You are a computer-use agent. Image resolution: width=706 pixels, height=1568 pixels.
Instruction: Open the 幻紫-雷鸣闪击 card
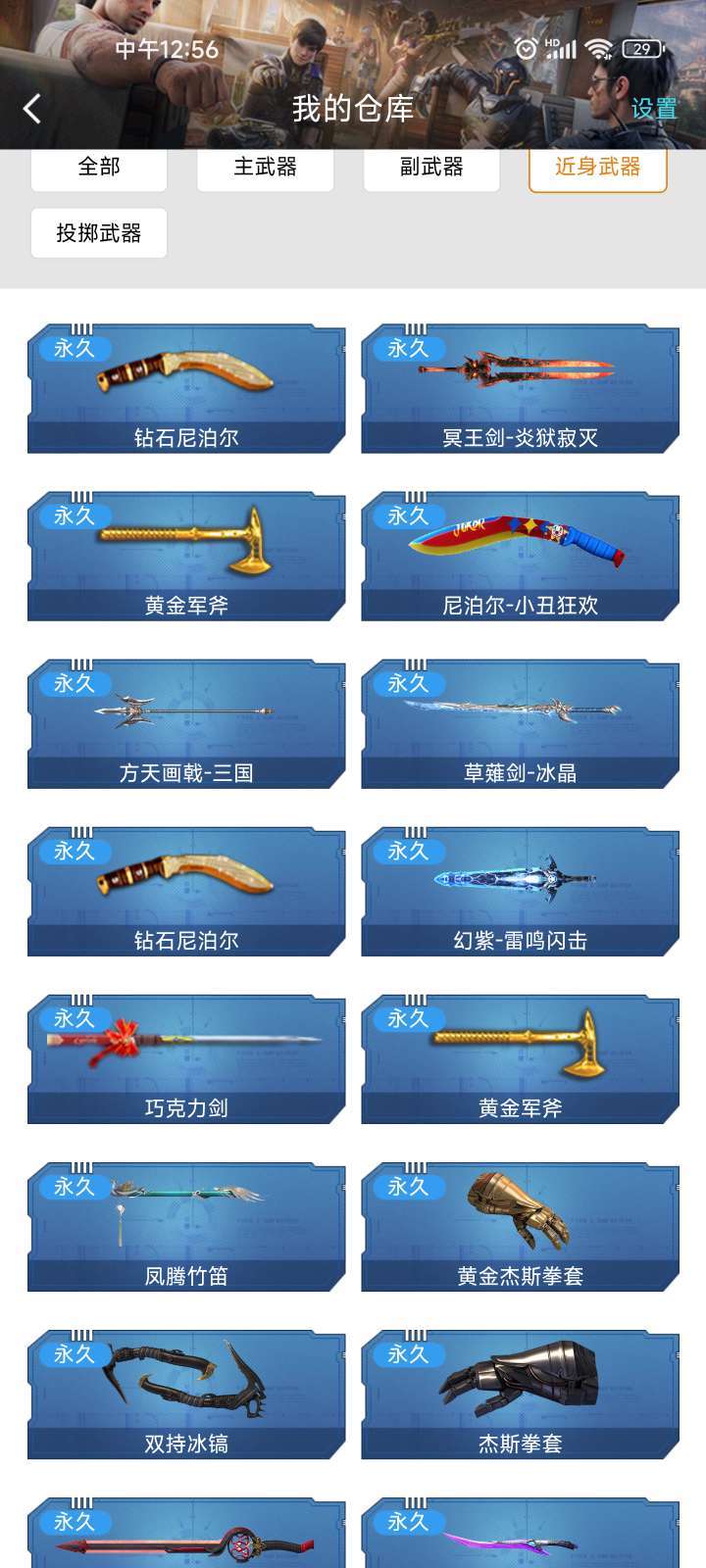click(x=520, y=892)
